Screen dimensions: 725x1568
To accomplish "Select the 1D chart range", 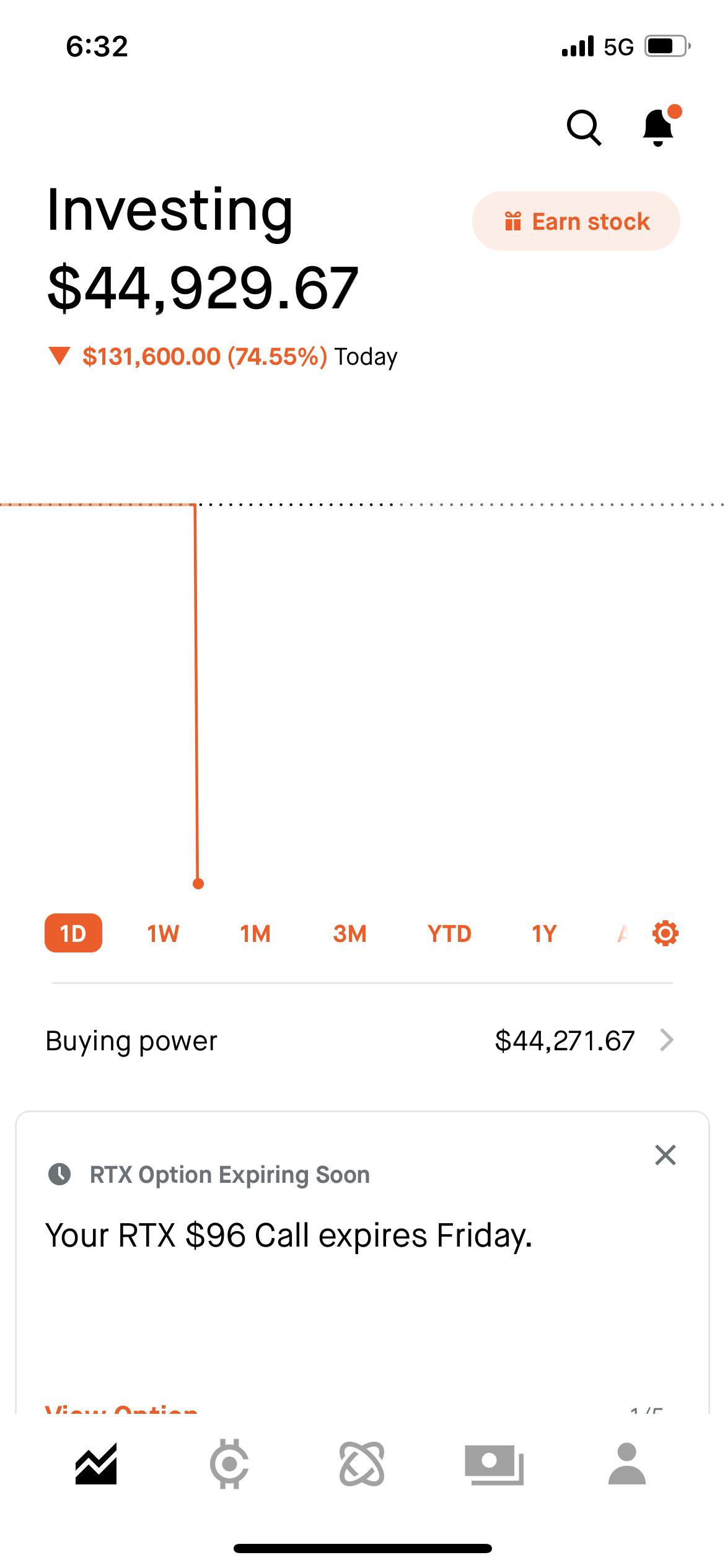I will [73, 933].
